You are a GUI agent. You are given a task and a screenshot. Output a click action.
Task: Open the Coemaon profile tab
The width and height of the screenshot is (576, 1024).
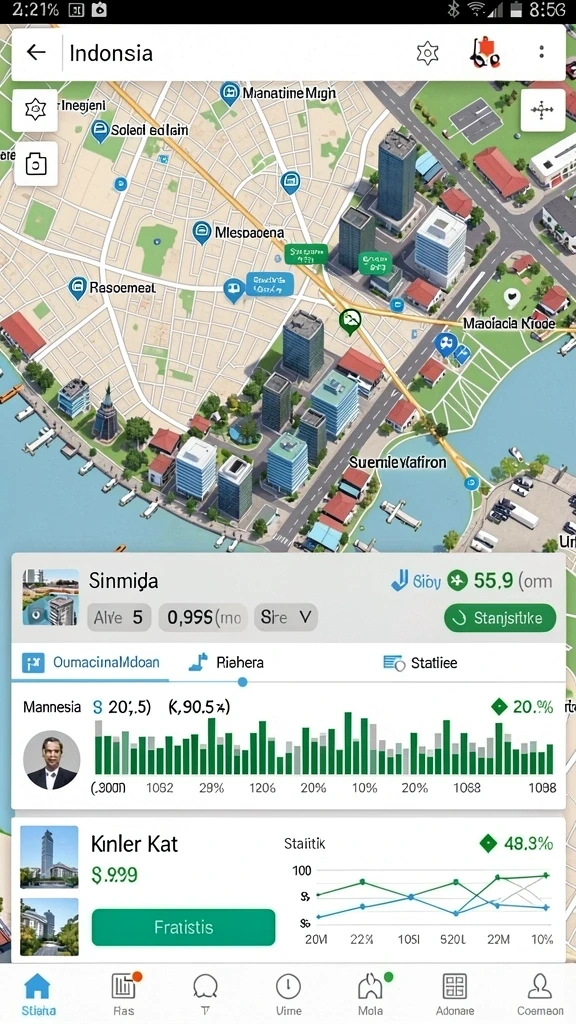point(540,995)
